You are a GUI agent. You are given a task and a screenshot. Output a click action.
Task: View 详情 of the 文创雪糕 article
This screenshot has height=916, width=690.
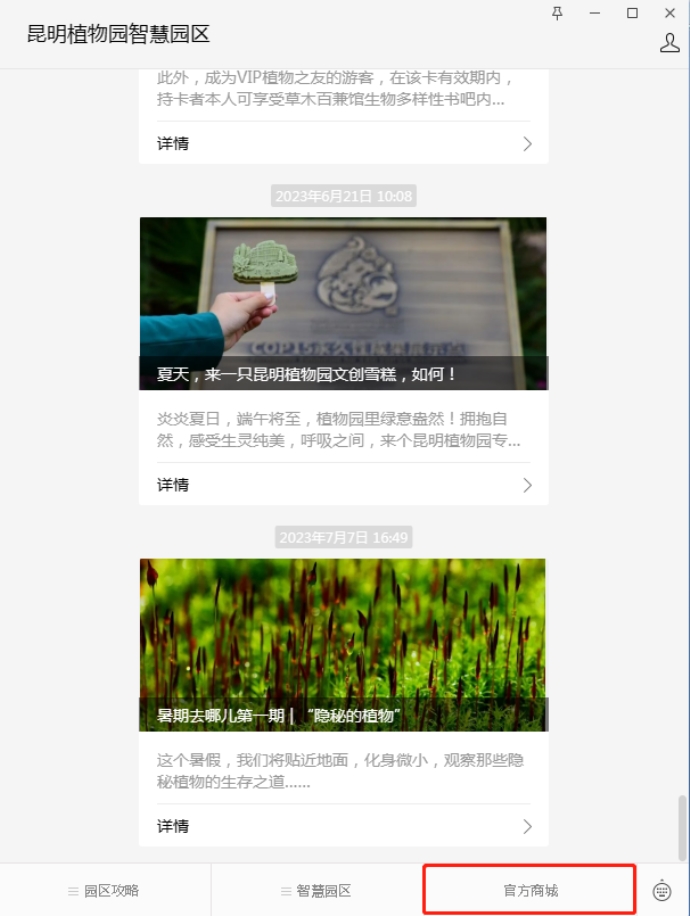pyautogui.click(x=343, y=485)
